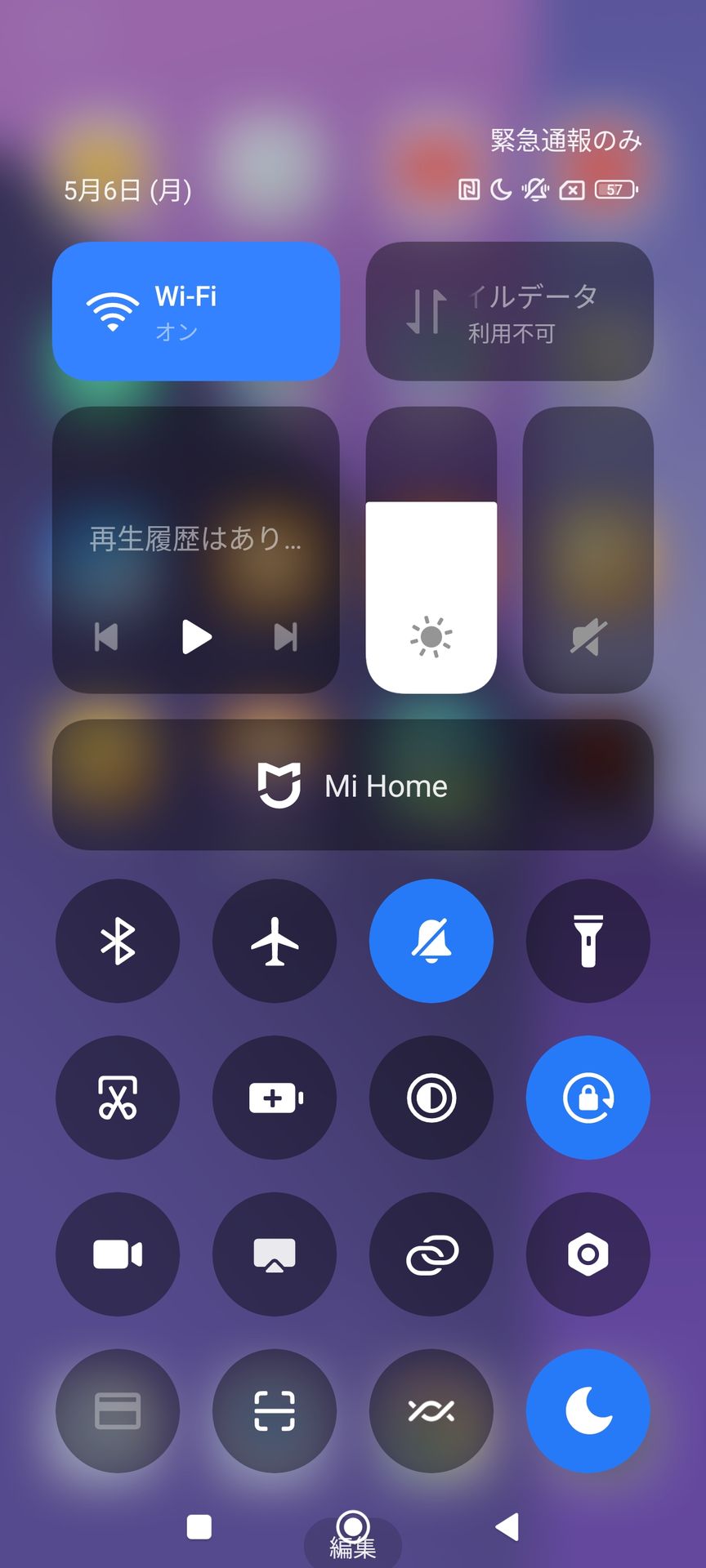Go back with the navigation bar arrow
This screenshot has height=1568, width=706.
507,1526
